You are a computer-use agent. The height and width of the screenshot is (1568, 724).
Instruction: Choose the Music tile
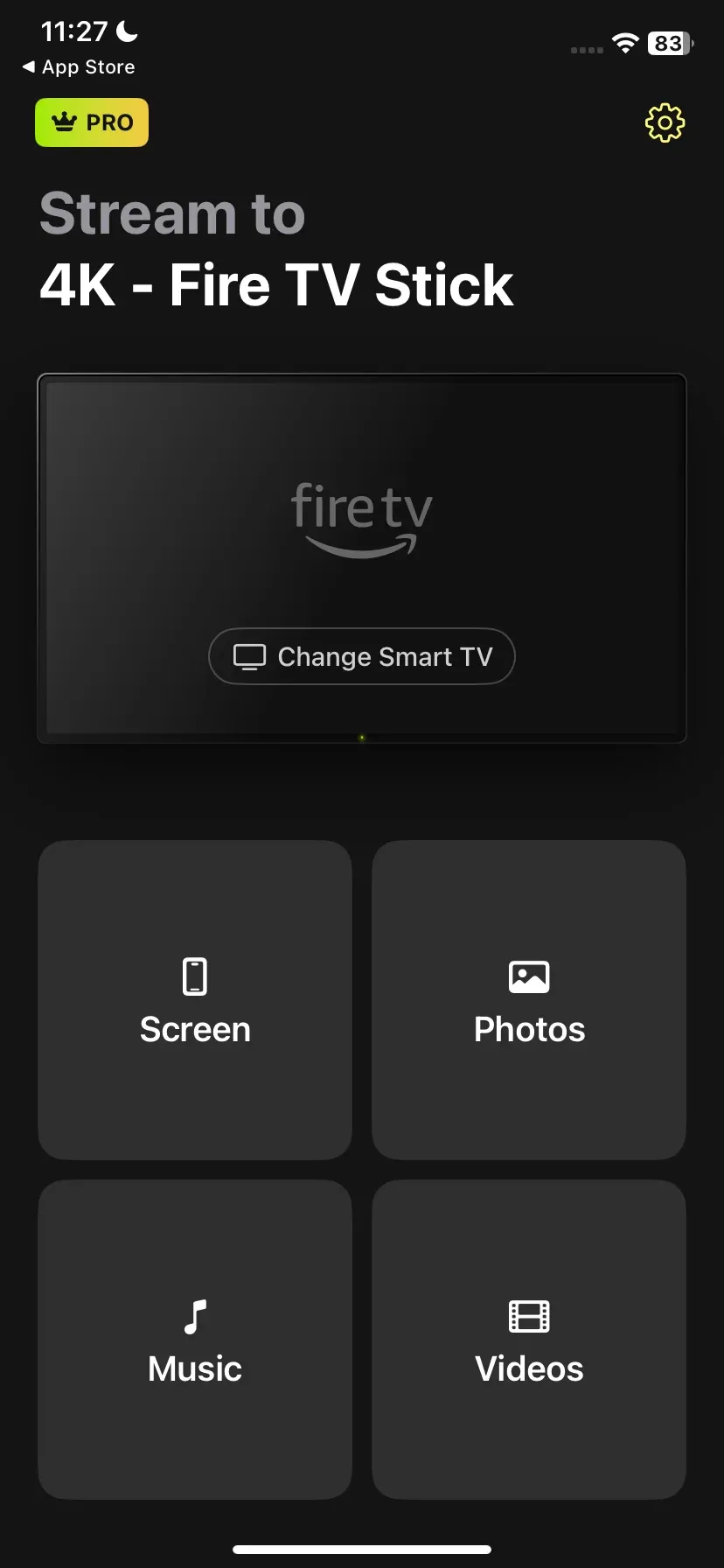point(195,1340)
